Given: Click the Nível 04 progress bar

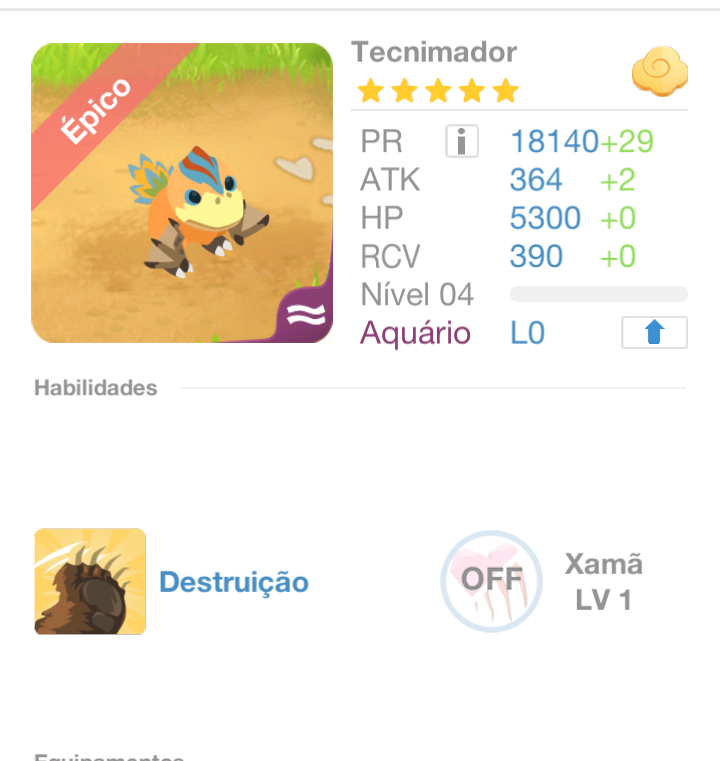Looking at the screenshot, I should tap(598, 293).
